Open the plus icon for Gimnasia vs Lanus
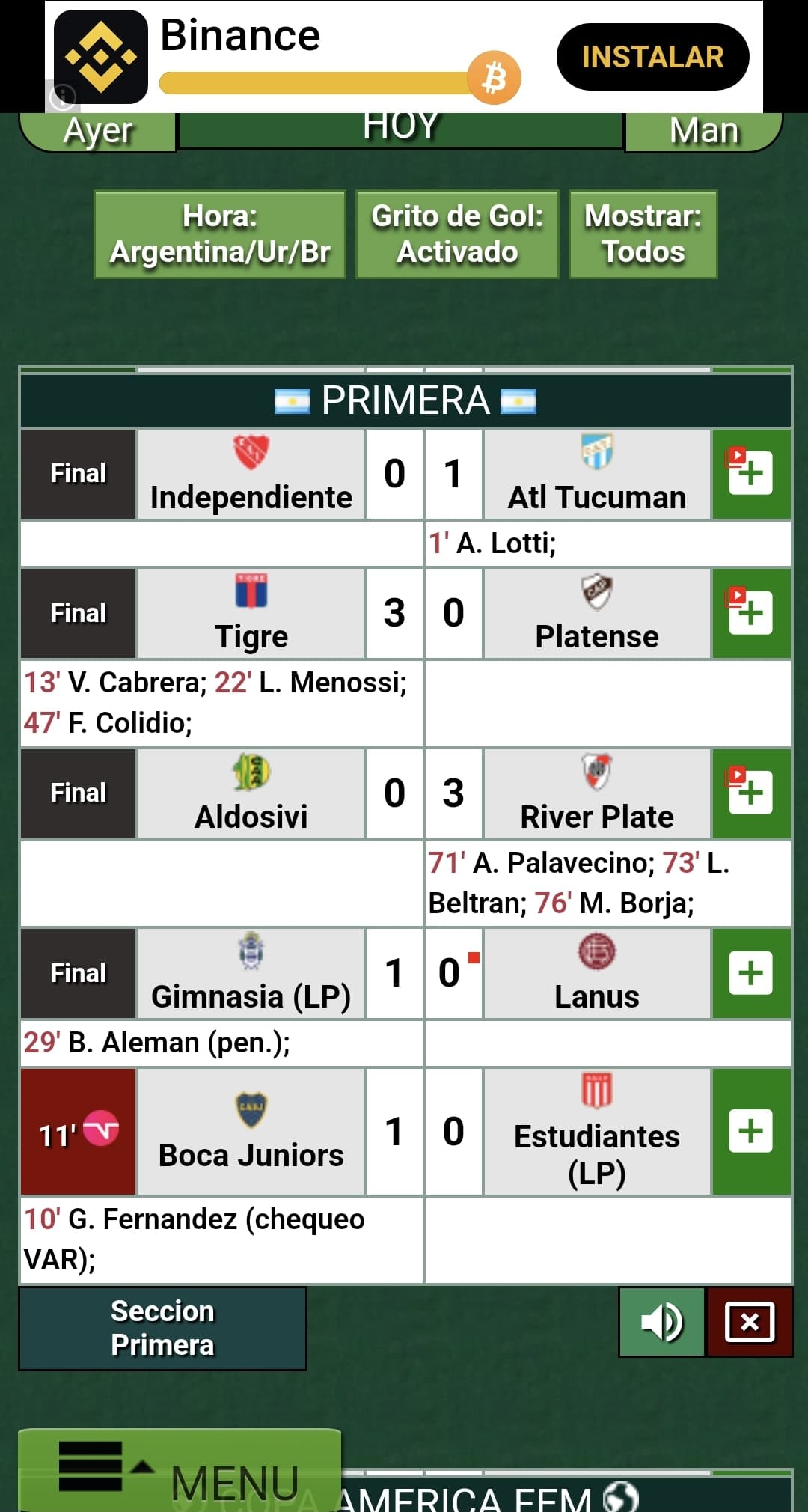The height and width of the screenshot is (1512, 808). pos(751,973)
